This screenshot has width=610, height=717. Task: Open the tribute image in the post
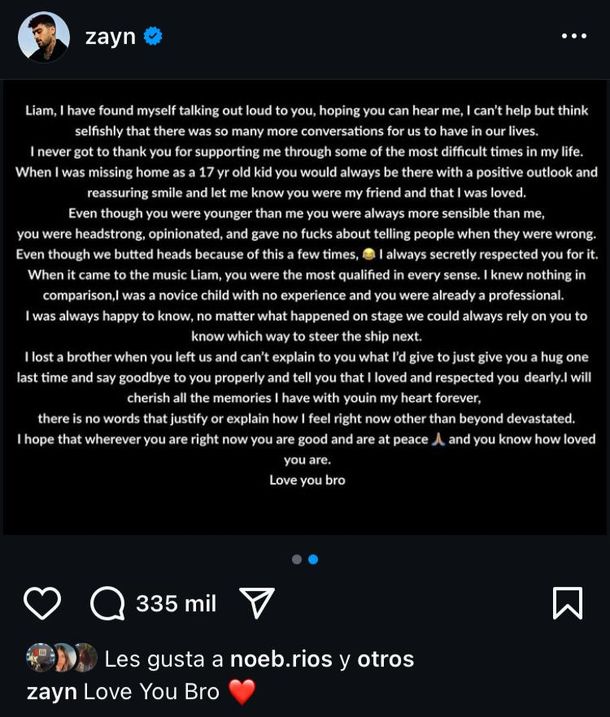click(x=305, y=305)
